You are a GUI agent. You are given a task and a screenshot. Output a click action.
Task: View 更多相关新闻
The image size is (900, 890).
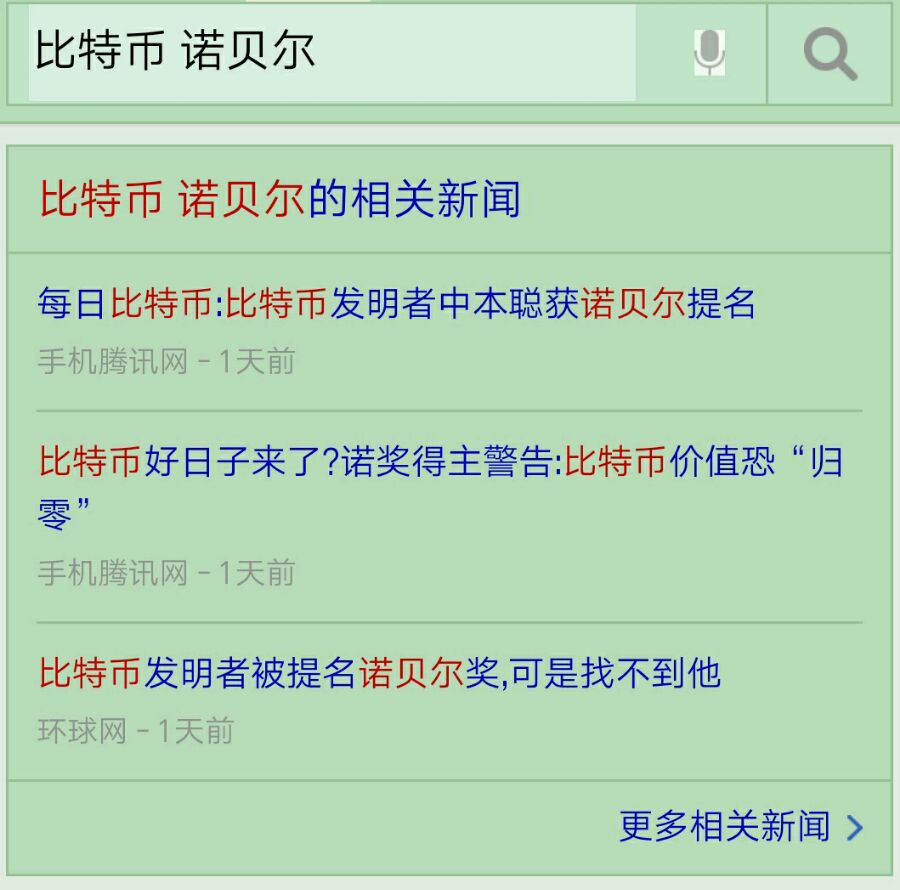(740, 826)
